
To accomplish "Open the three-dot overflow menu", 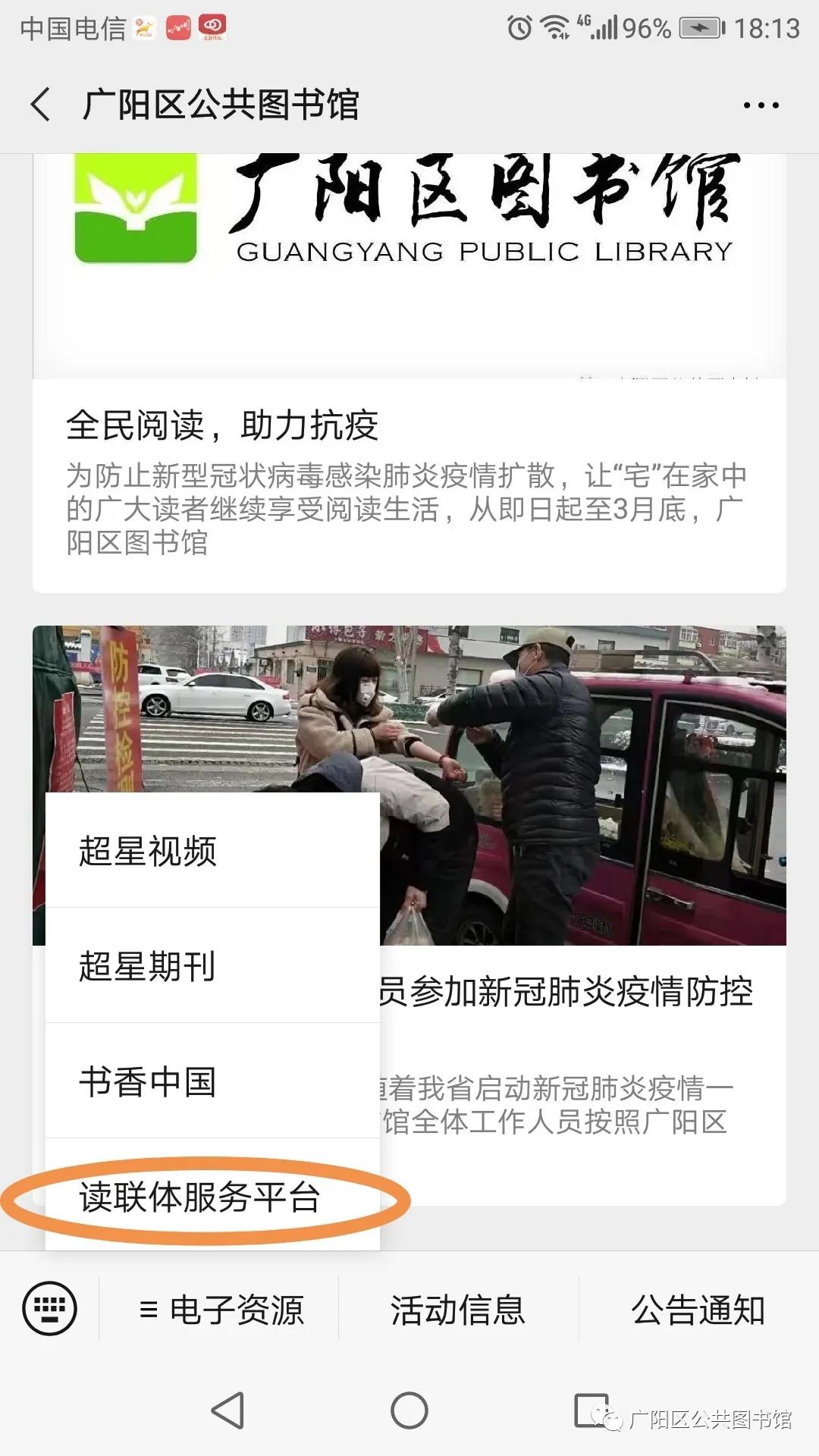I will tap(761, 105).
